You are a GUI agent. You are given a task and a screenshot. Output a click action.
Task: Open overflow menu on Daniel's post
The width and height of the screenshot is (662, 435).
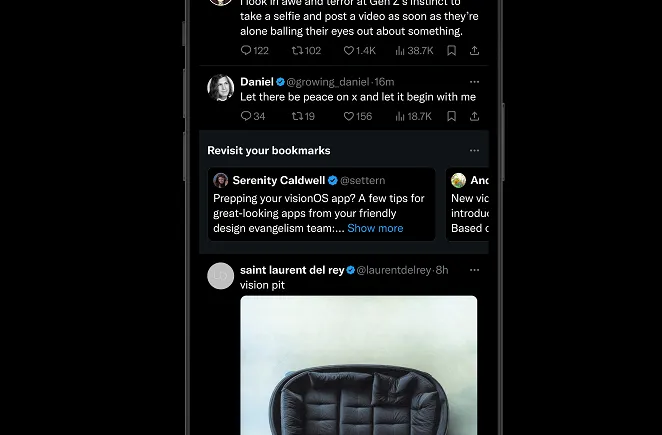pyautogui.click(x=474, y=82)
